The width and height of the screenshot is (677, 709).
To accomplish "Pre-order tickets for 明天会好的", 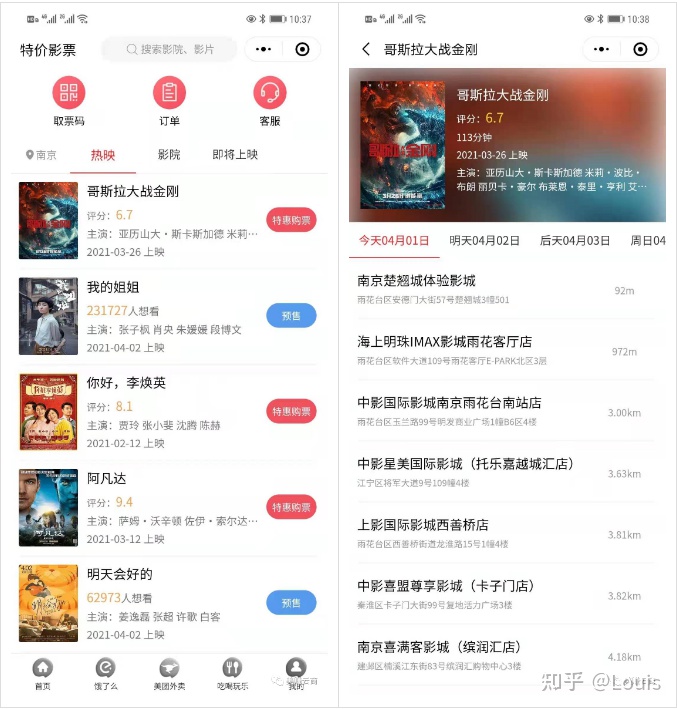I will pyautogui.click(x=291, y=603).
